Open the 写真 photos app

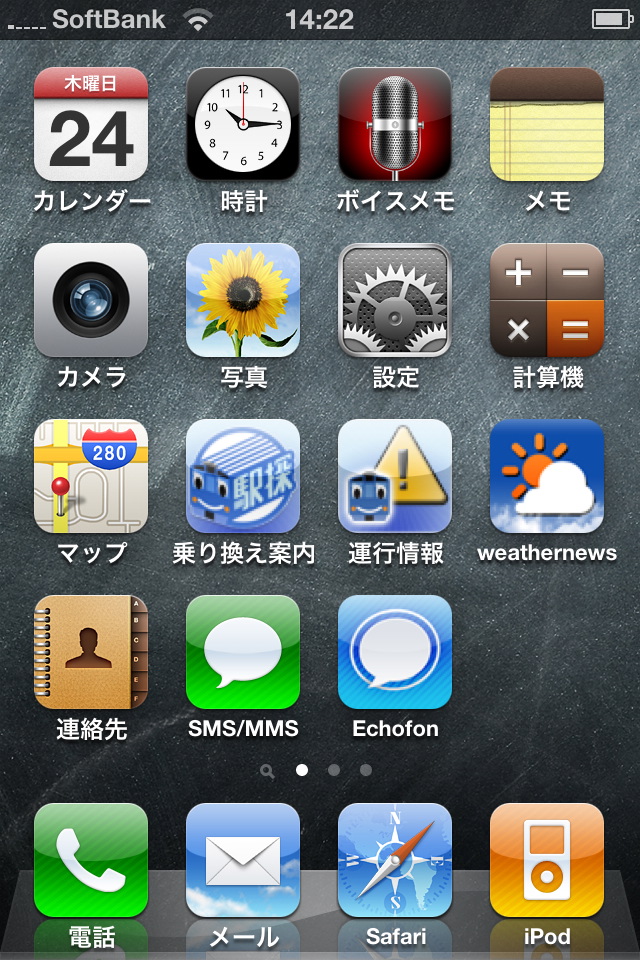pos(243,300)
